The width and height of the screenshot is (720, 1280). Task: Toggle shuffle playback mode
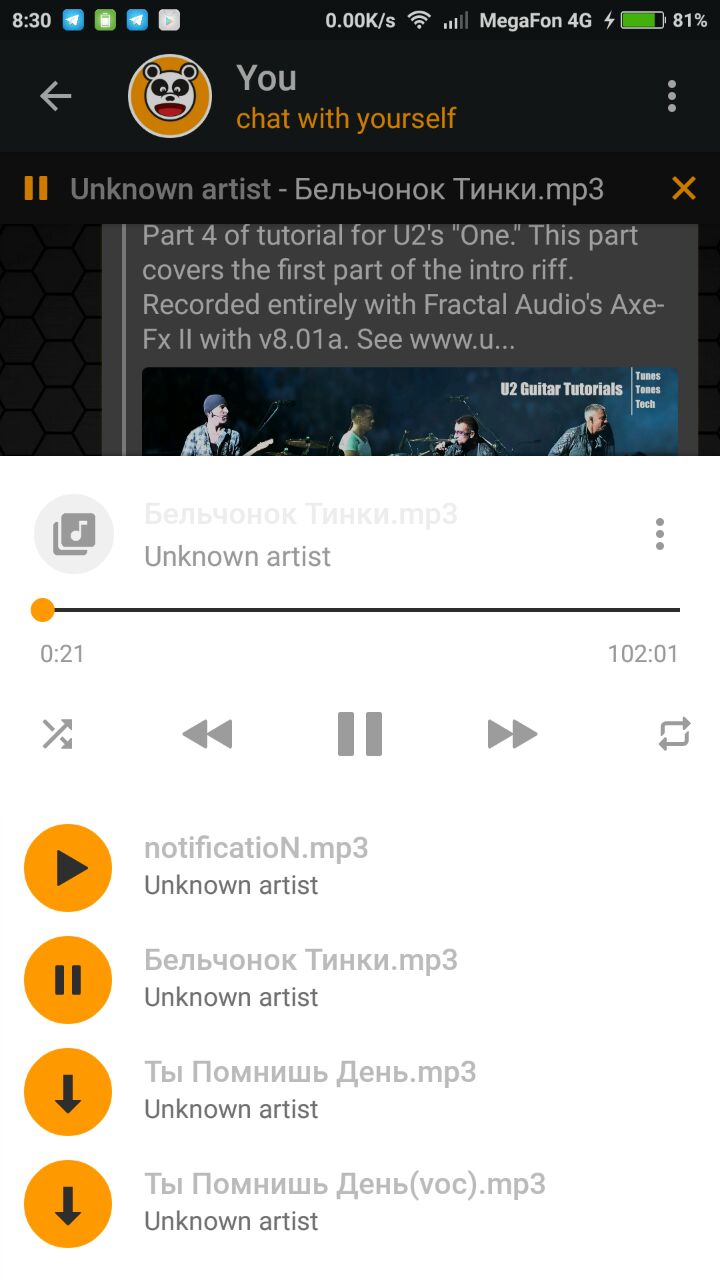[57, 735]
